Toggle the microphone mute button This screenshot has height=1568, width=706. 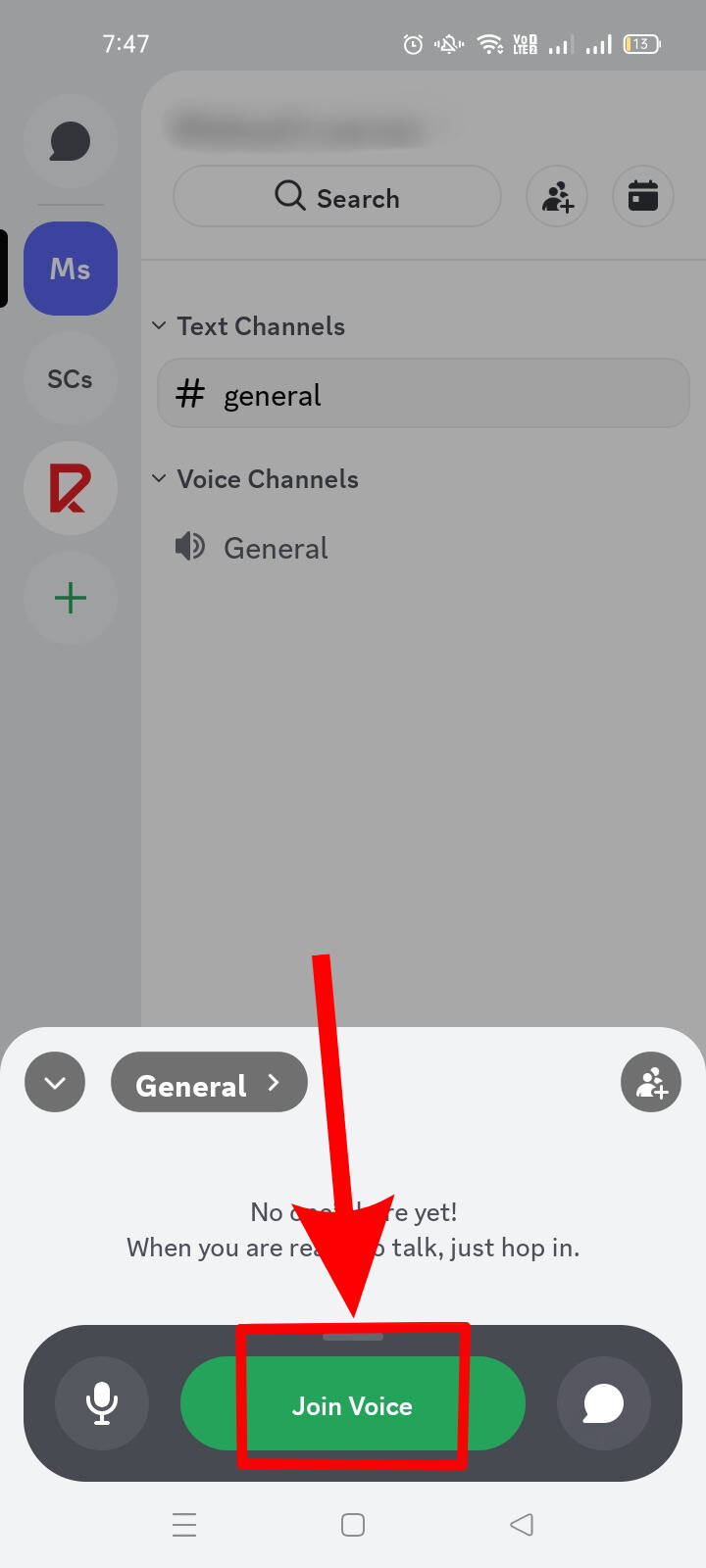102,1403
